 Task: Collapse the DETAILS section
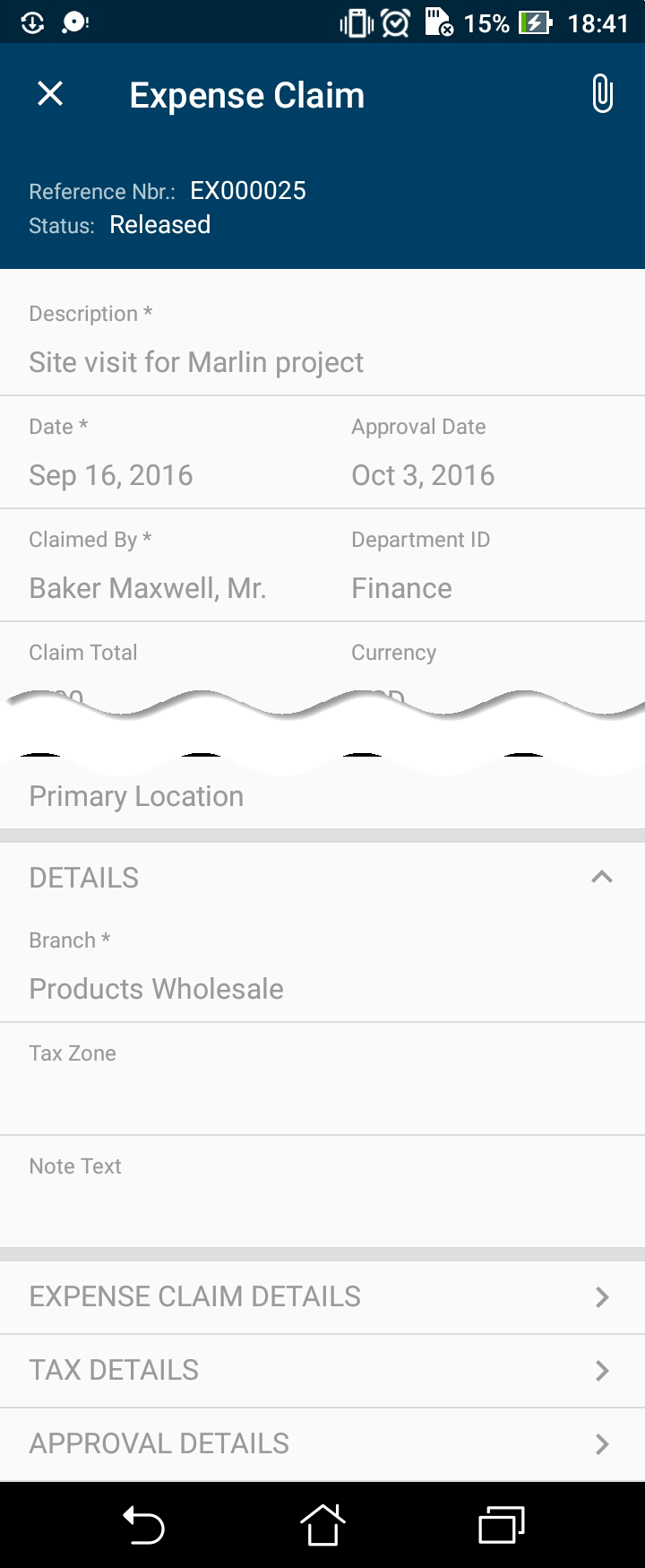pos(602,877)
